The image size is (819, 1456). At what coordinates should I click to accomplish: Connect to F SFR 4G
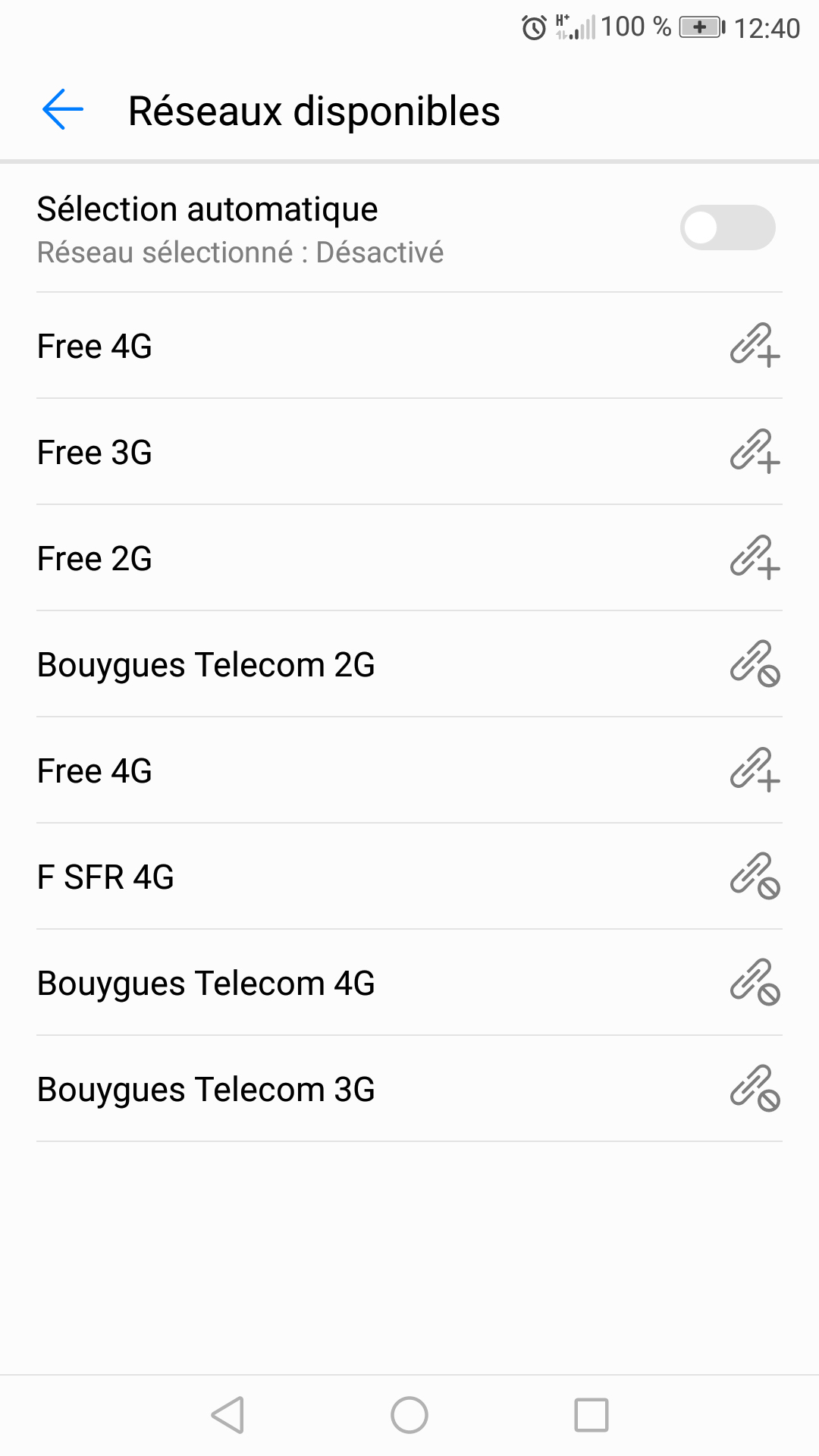(409, 877)
